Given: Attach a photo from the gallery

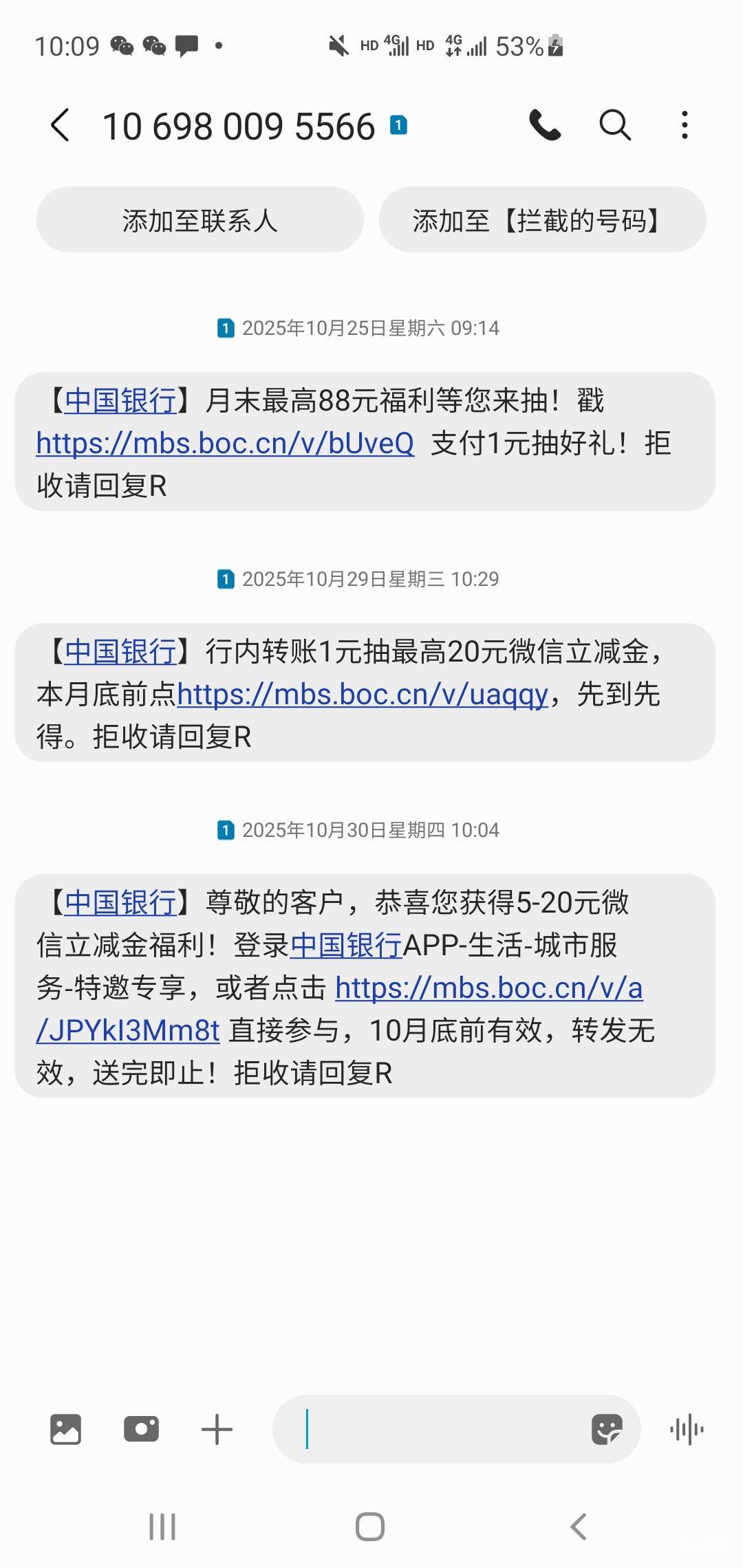Looking at the screenshot, I should (x=66, y=1429).
